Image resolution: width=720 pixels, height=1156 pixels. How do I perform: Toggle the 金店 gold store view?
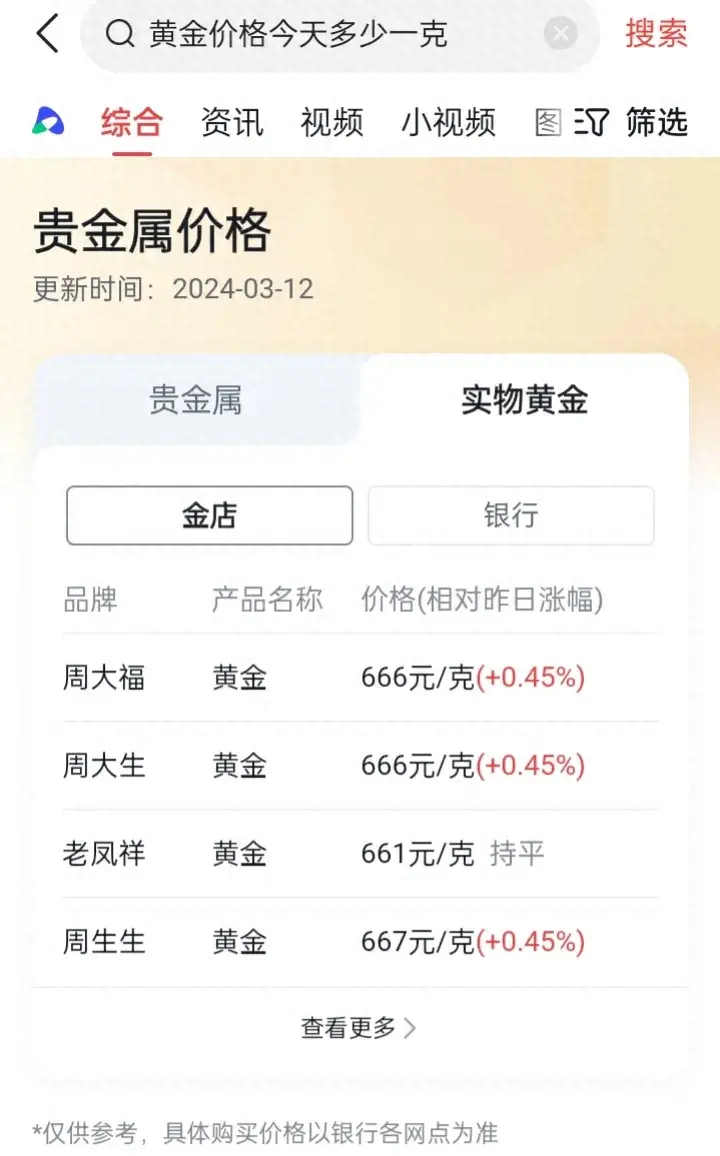point(208,516)
